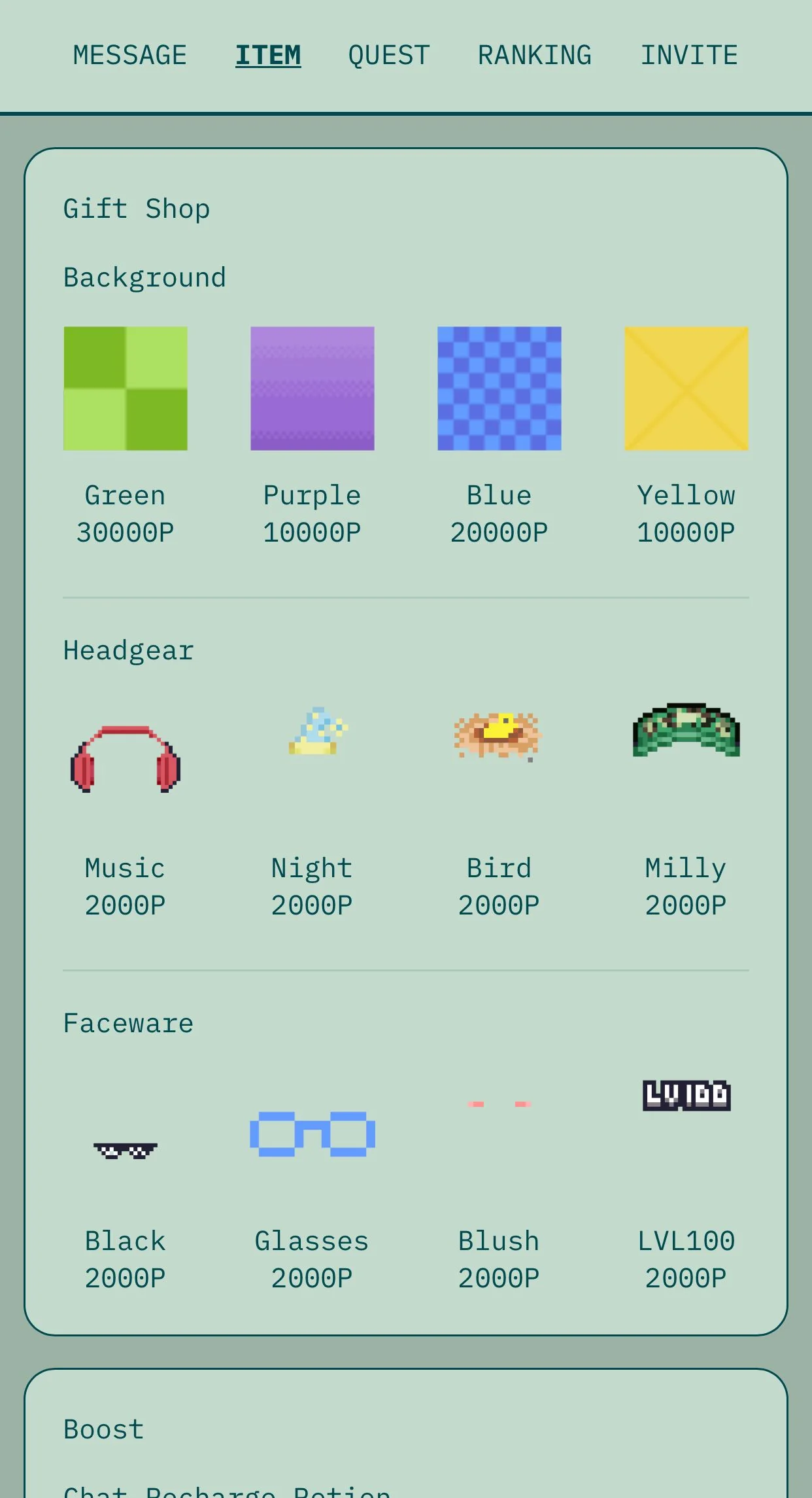This screenshot has width=812, height=1498.
Task: Select the ITEM tab
Action: (268, 56)
